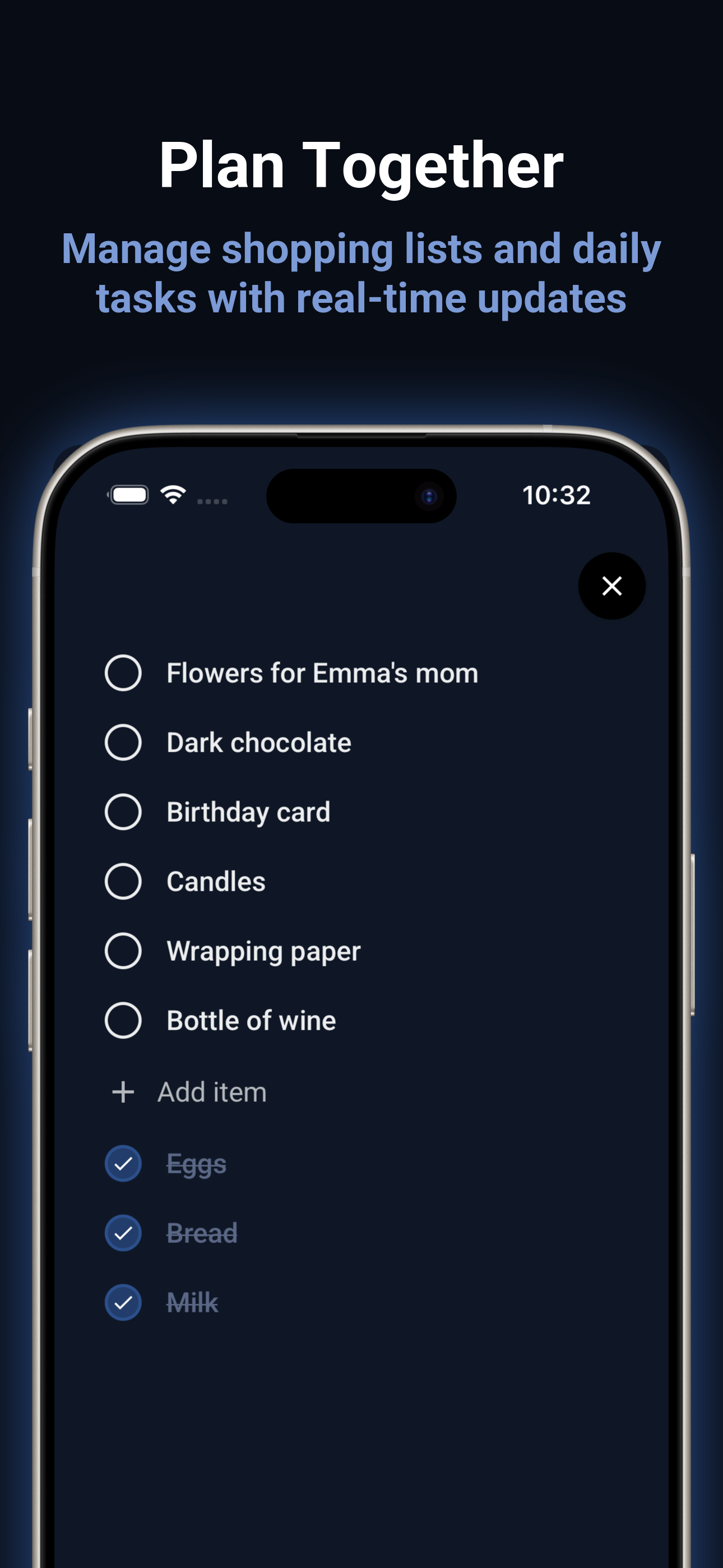
Task: Click the checkmark icon next to Eggs
Action: coord(123,1163)
